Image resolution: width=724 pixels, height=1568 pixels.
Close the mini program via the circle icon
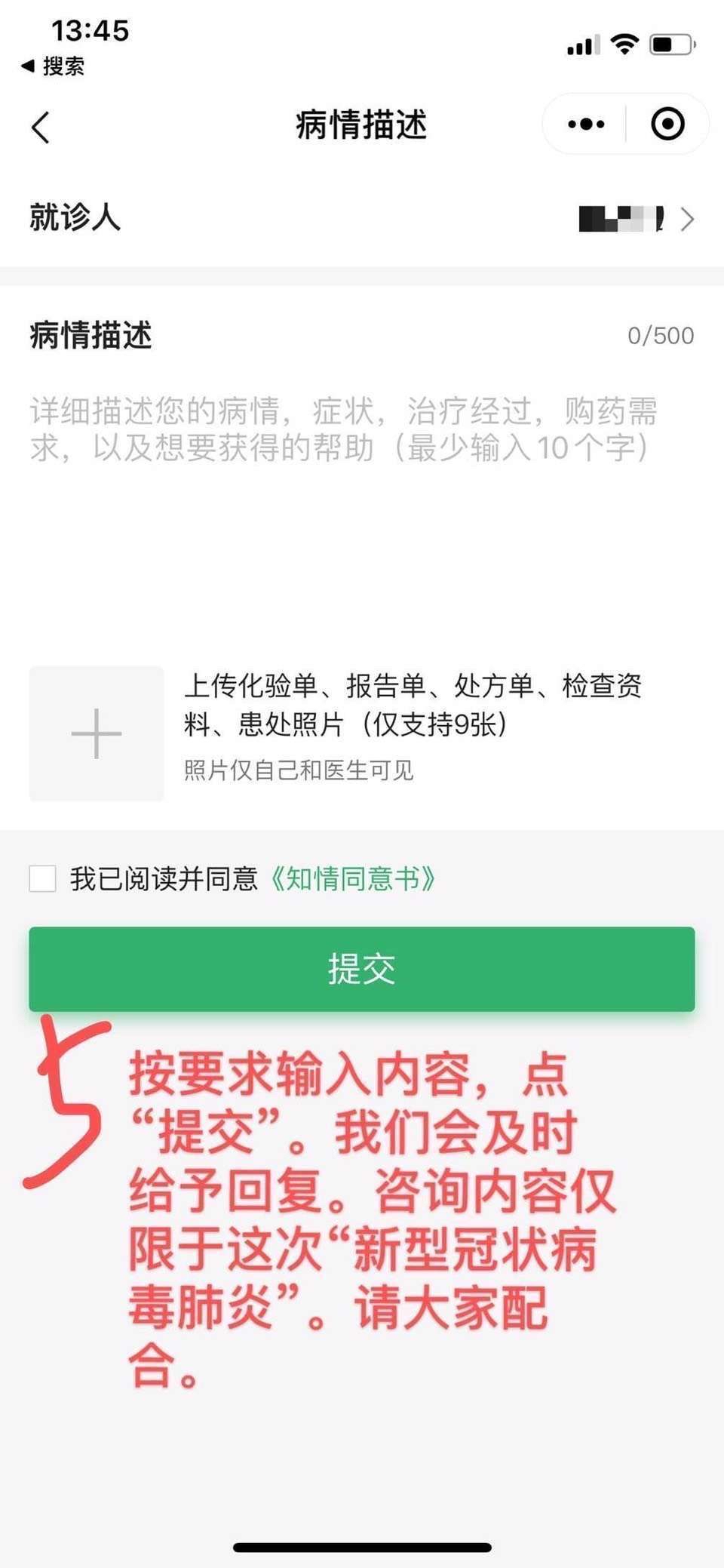pyautogui.click(x=667, y=124)
